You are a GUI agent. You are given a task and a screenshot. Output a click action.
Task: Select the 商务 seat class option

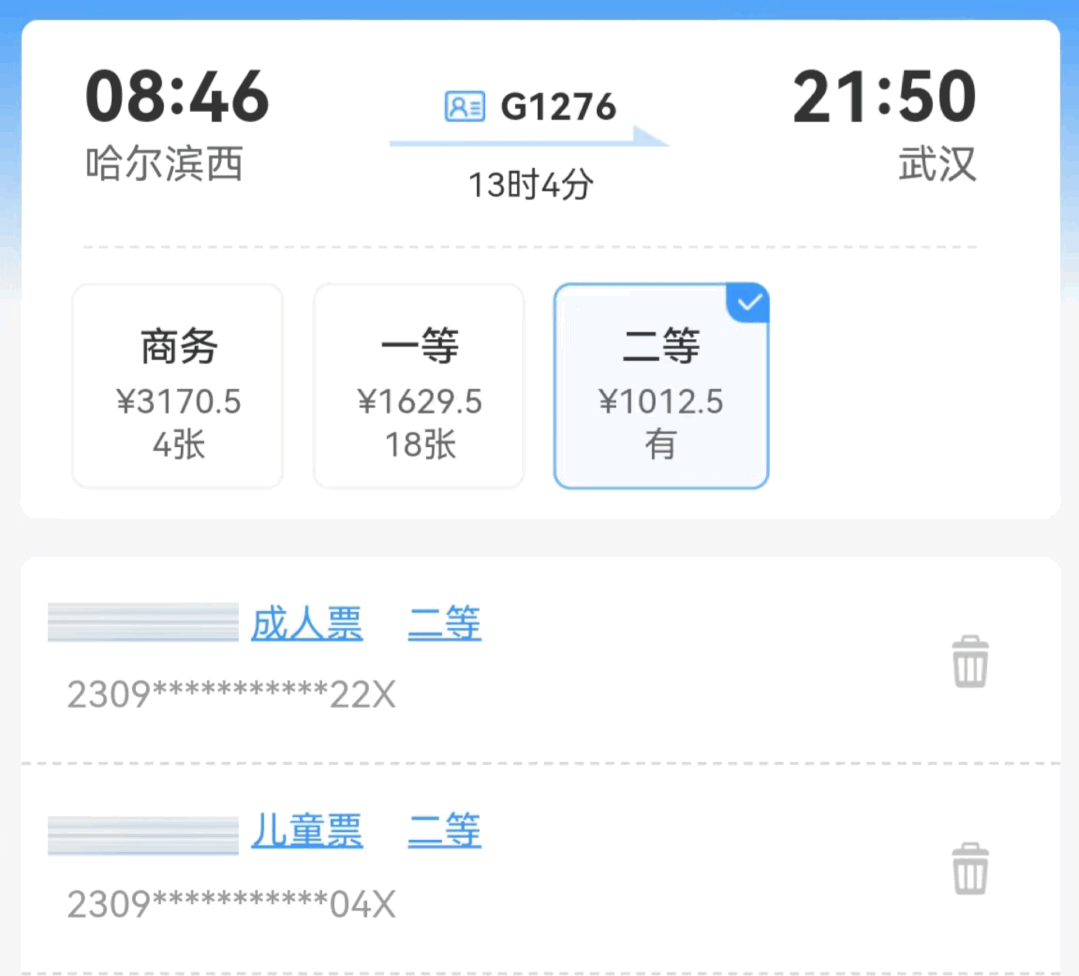[178, 386]
